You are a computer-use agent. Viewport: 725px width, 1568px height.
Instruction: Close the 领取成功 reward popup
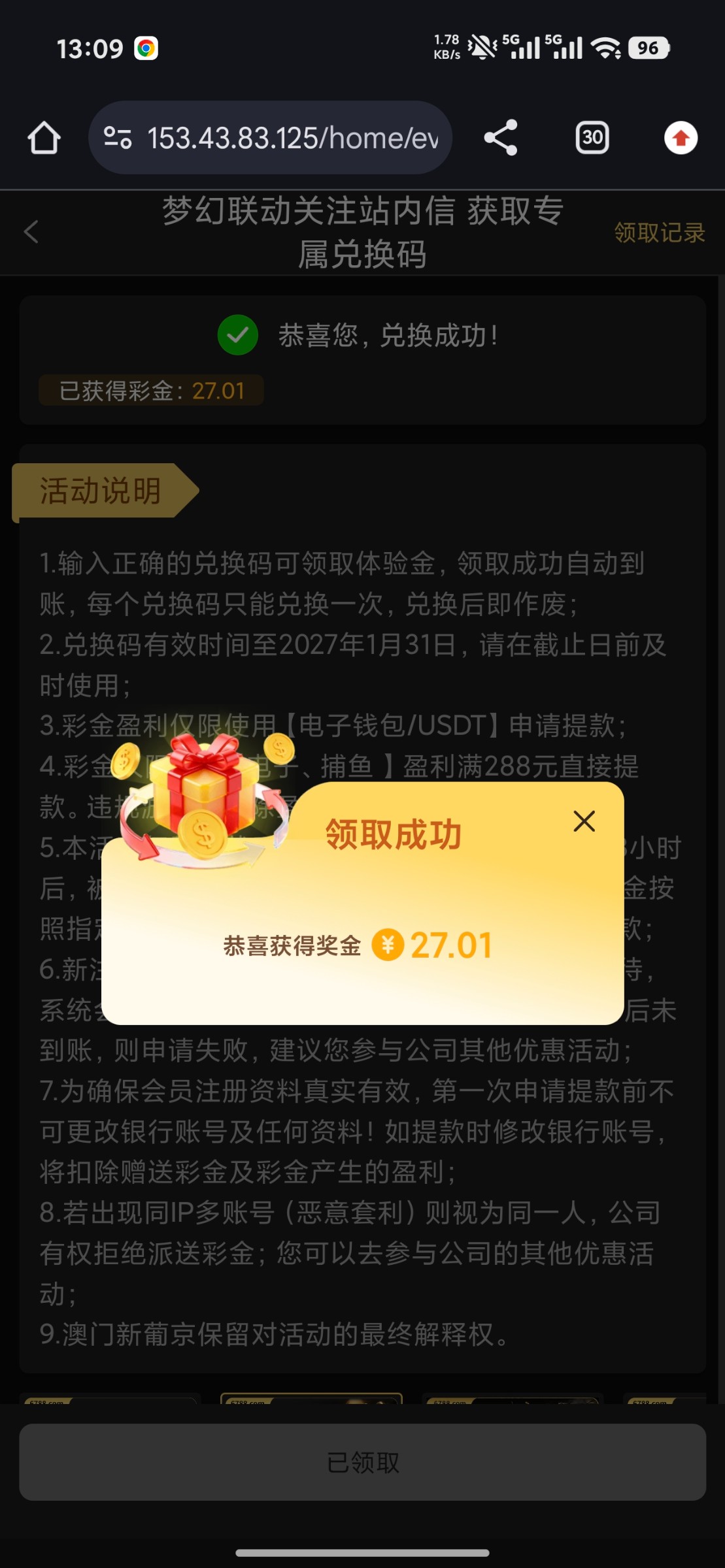(584, 821)
